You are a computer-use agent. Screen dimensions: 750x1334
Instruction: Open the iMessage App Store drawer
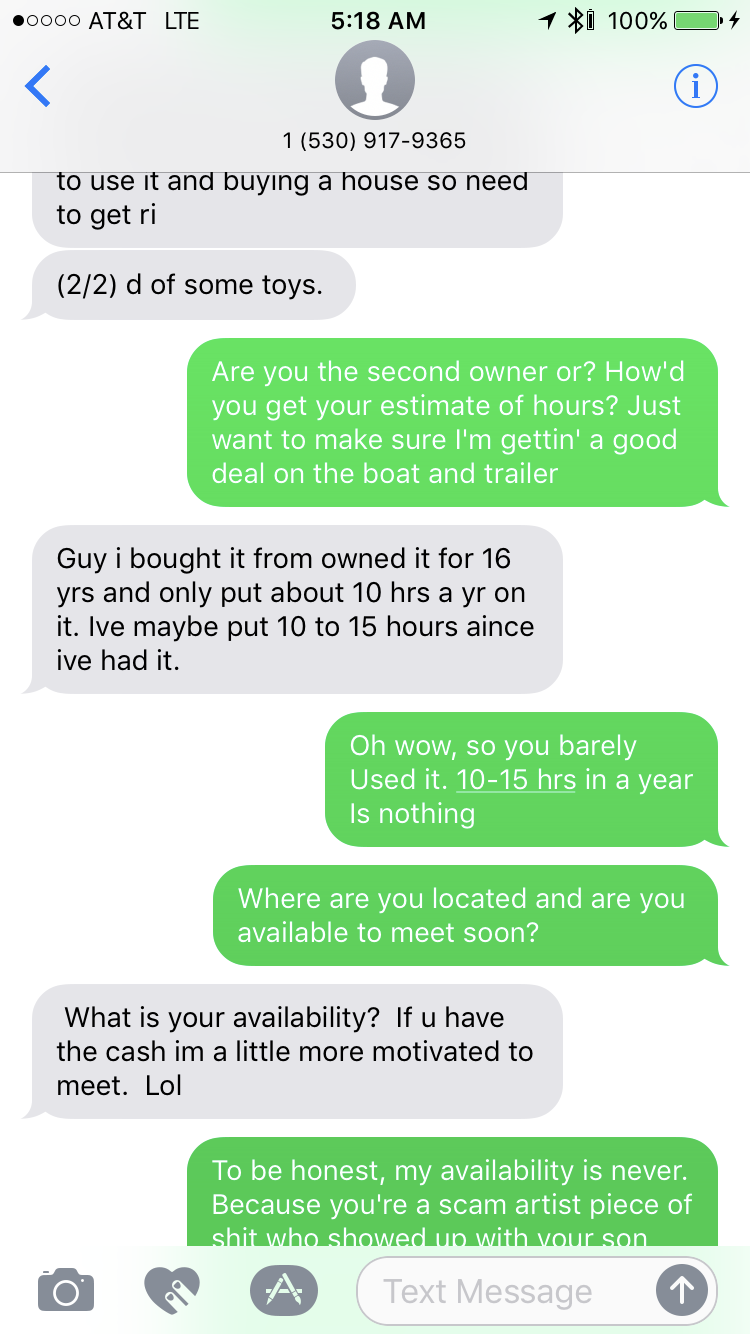point(283,1290)
